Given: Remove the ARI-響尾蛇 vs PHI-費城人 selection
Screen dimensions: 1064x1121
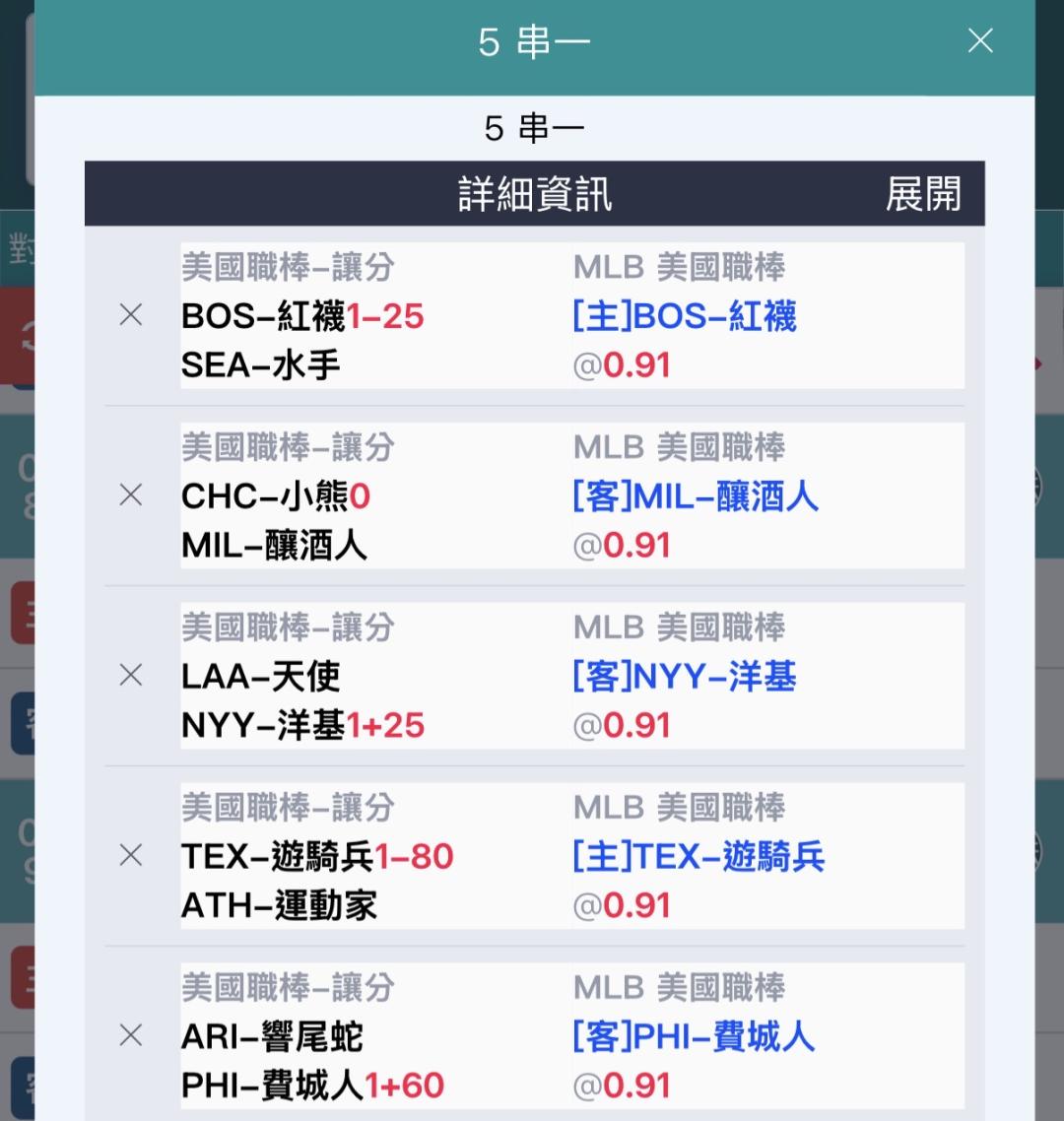Looking at the screenshot, I should click(131, 1035).
